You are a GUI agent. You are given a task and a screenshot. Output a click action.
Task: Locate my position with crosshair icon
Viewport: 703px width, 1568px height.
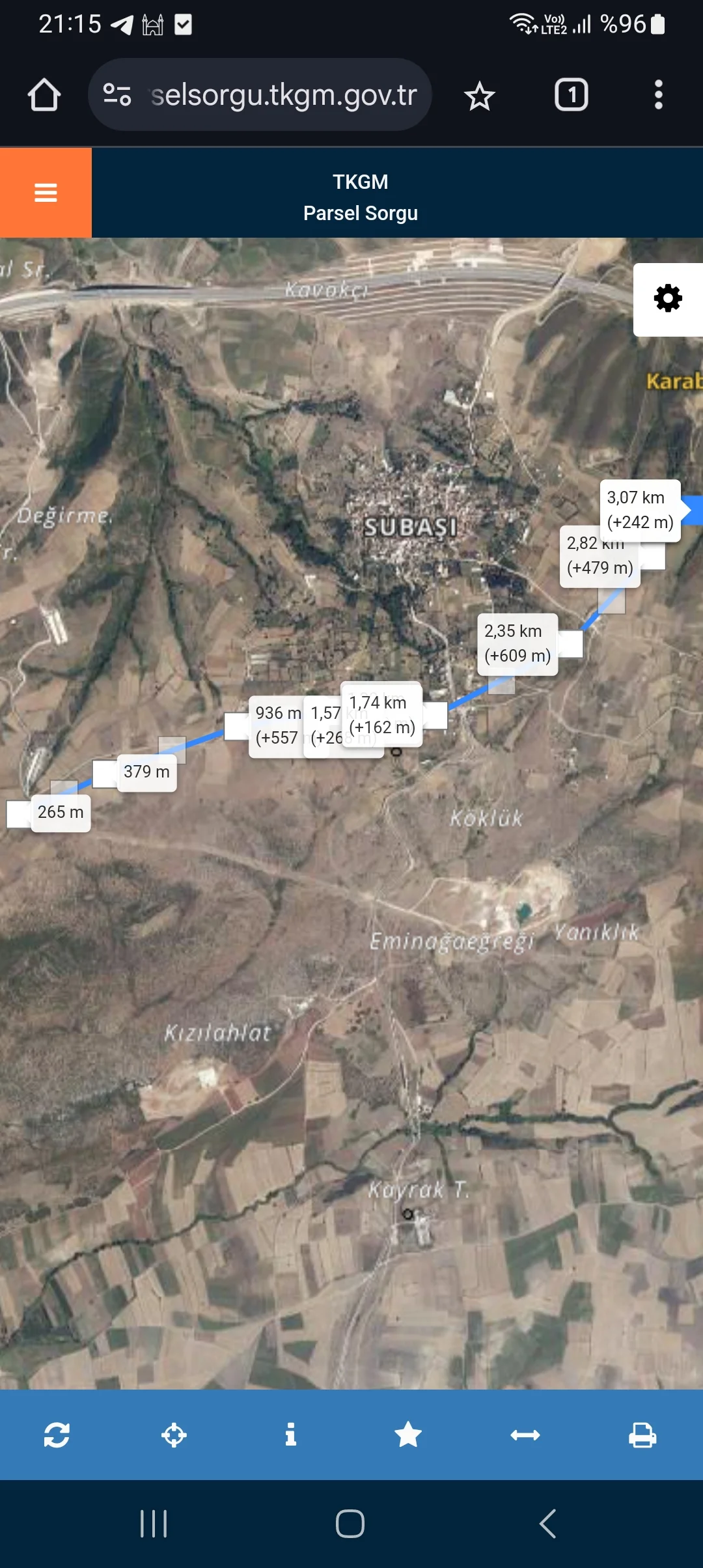[x=174, y=1435]
